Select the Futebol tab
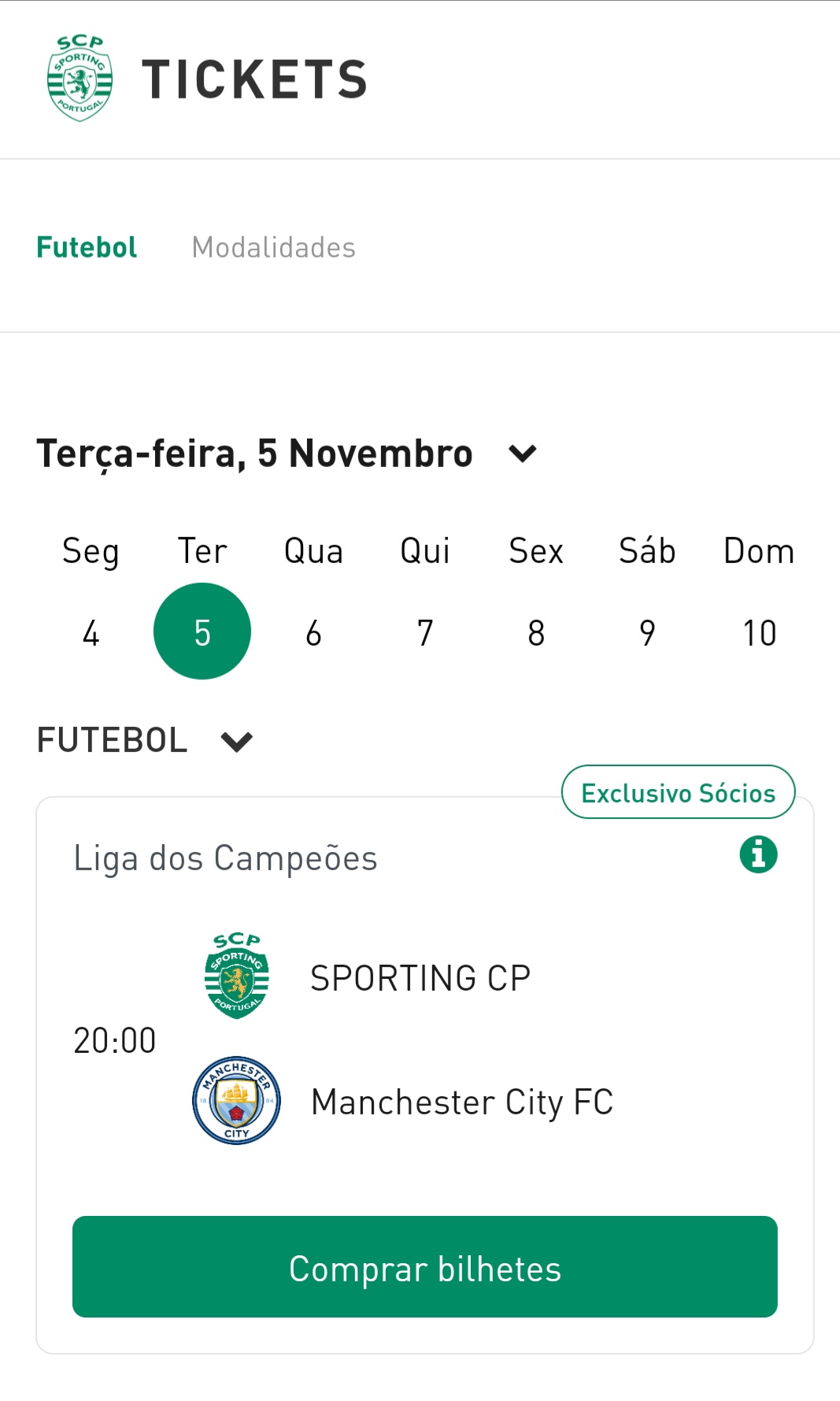 pos(87,247)
